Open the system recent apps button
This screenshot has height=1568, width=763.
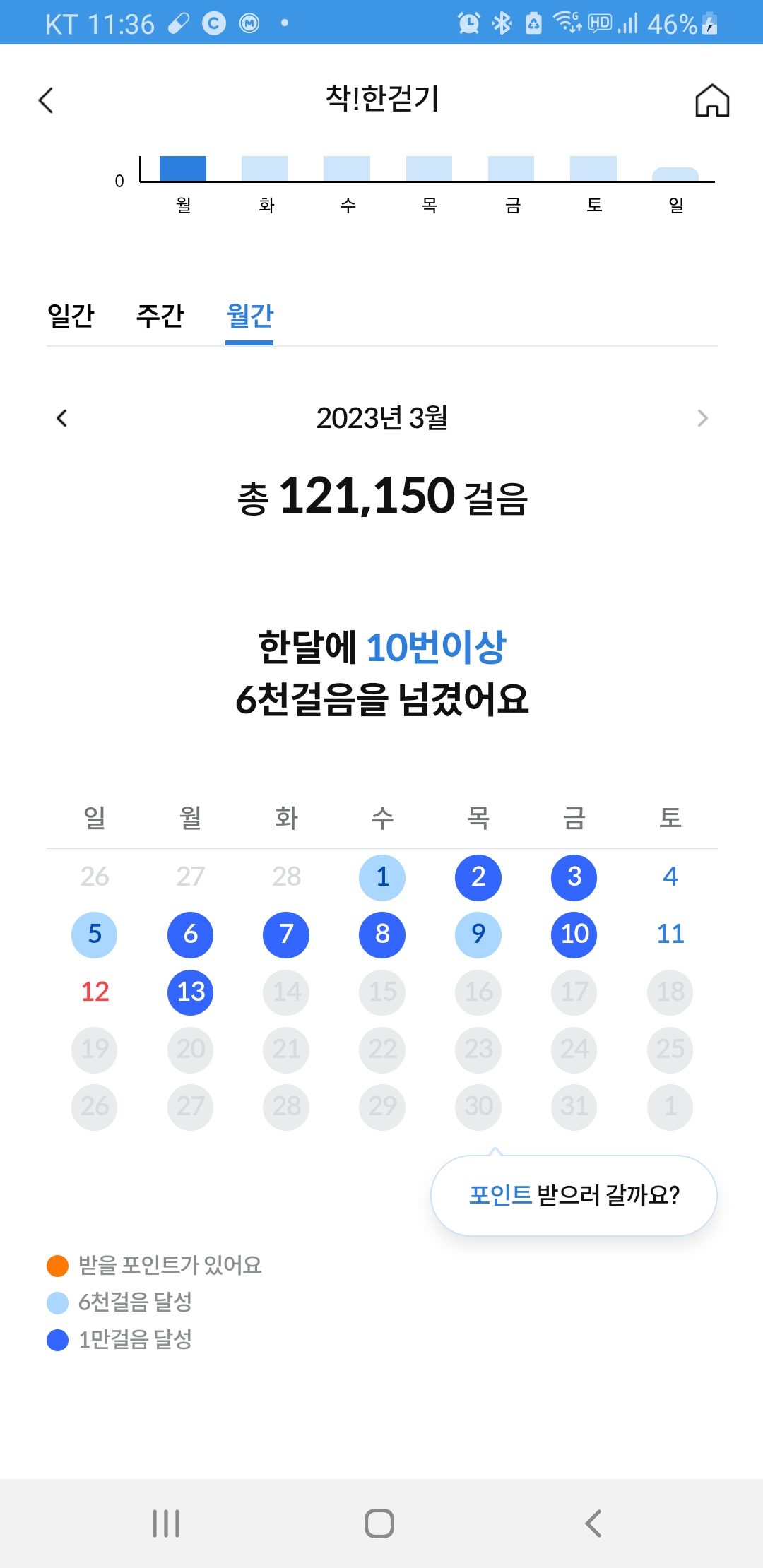tap(166, 1523)
